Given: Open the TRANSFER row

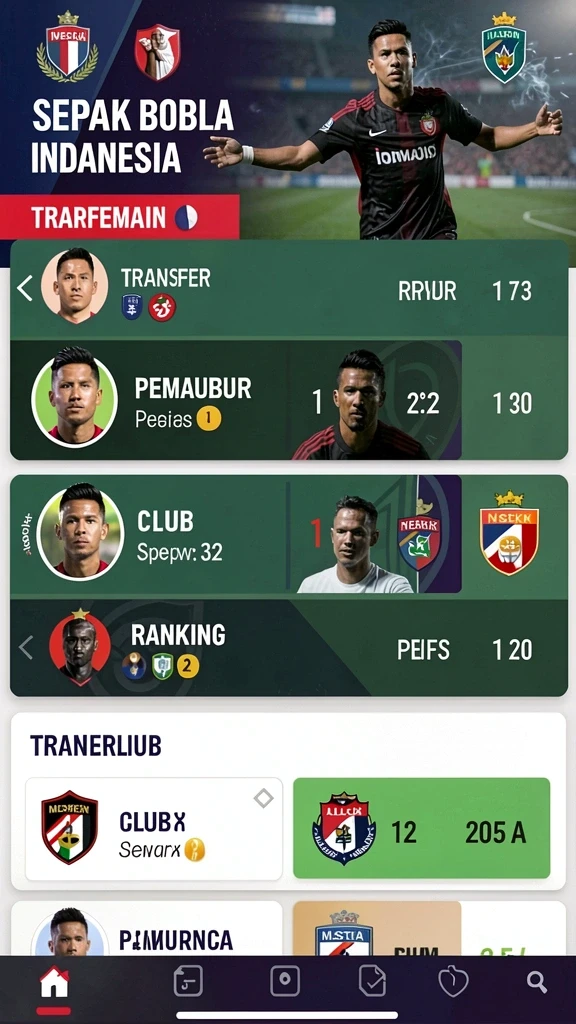Looking at the screenshot, I should click(289, 289).
